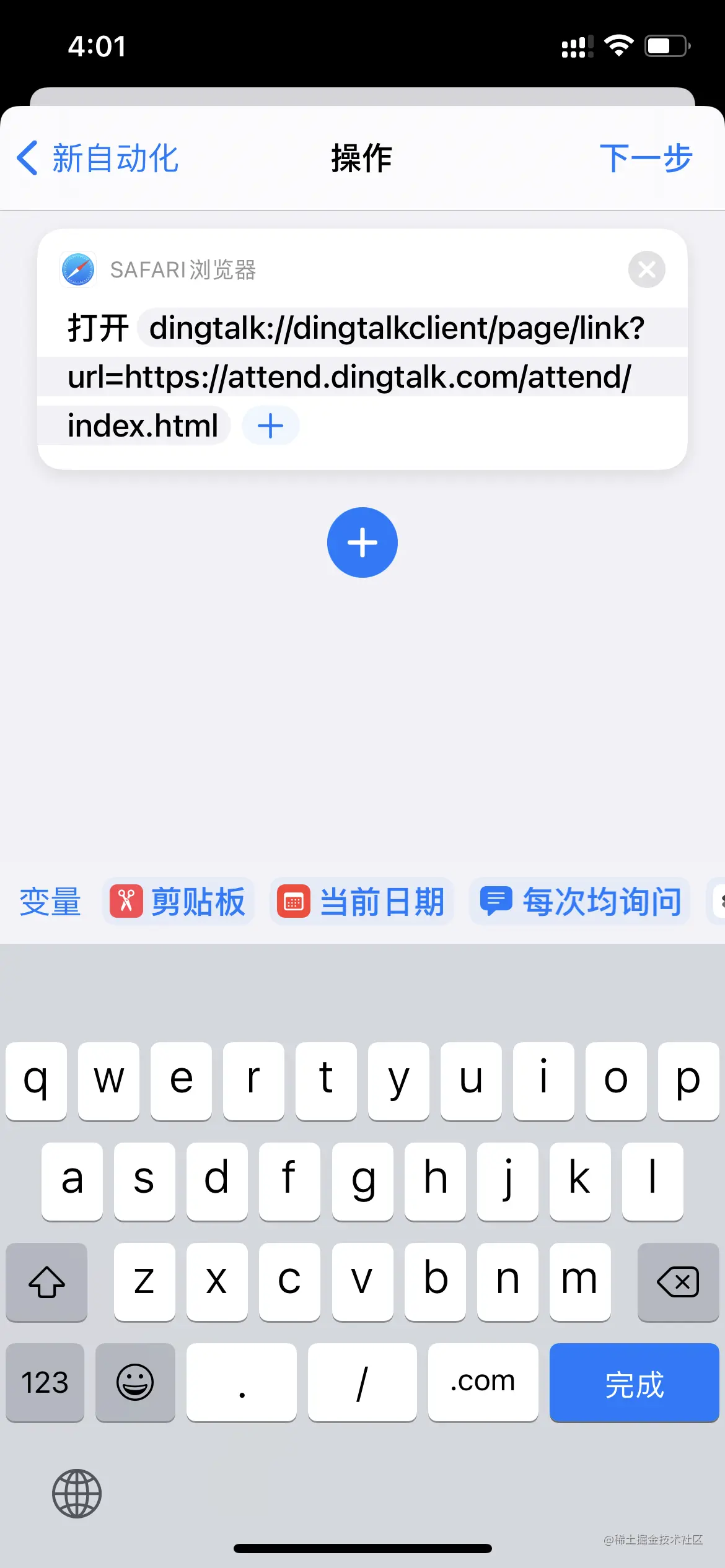Tap the 操作 title

(x=362, y=159)
